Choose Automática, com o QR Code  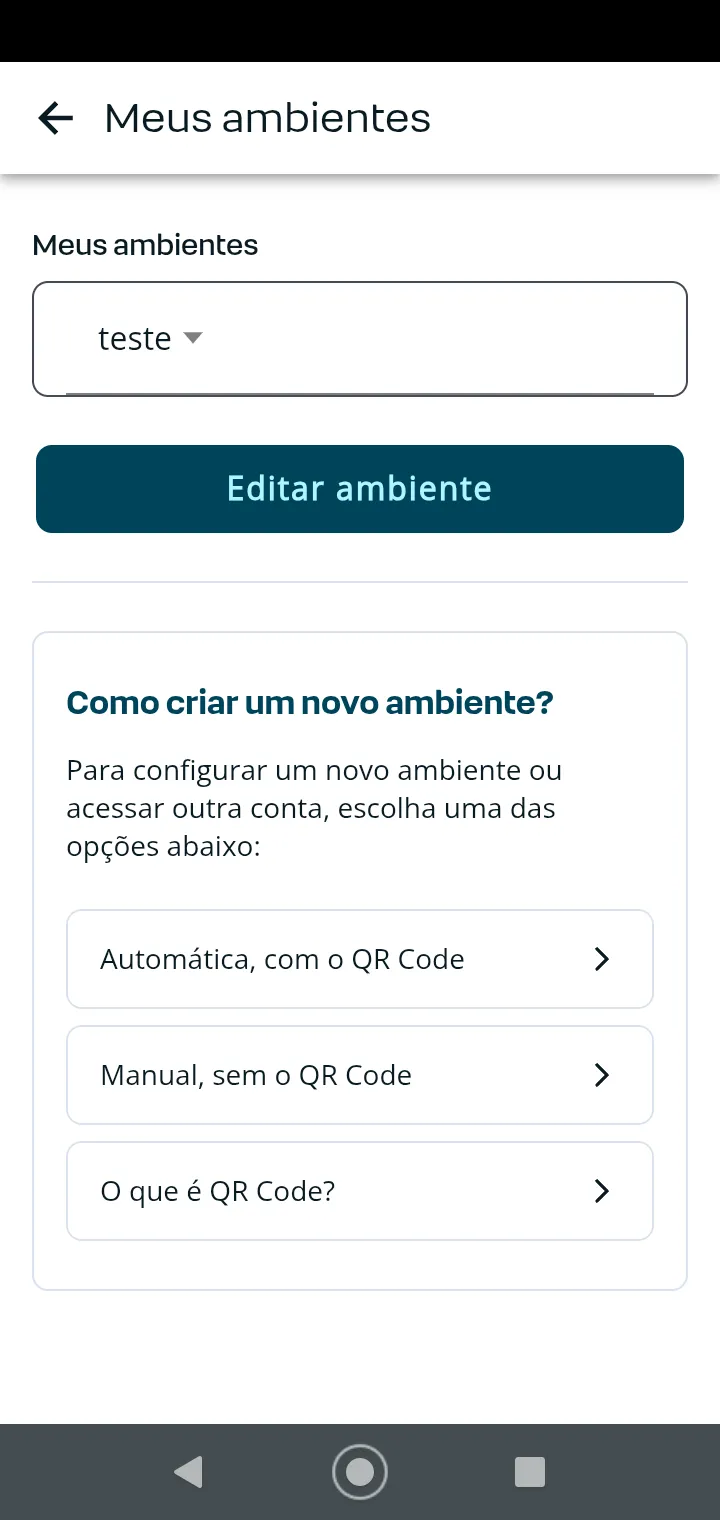pos(360,959)
